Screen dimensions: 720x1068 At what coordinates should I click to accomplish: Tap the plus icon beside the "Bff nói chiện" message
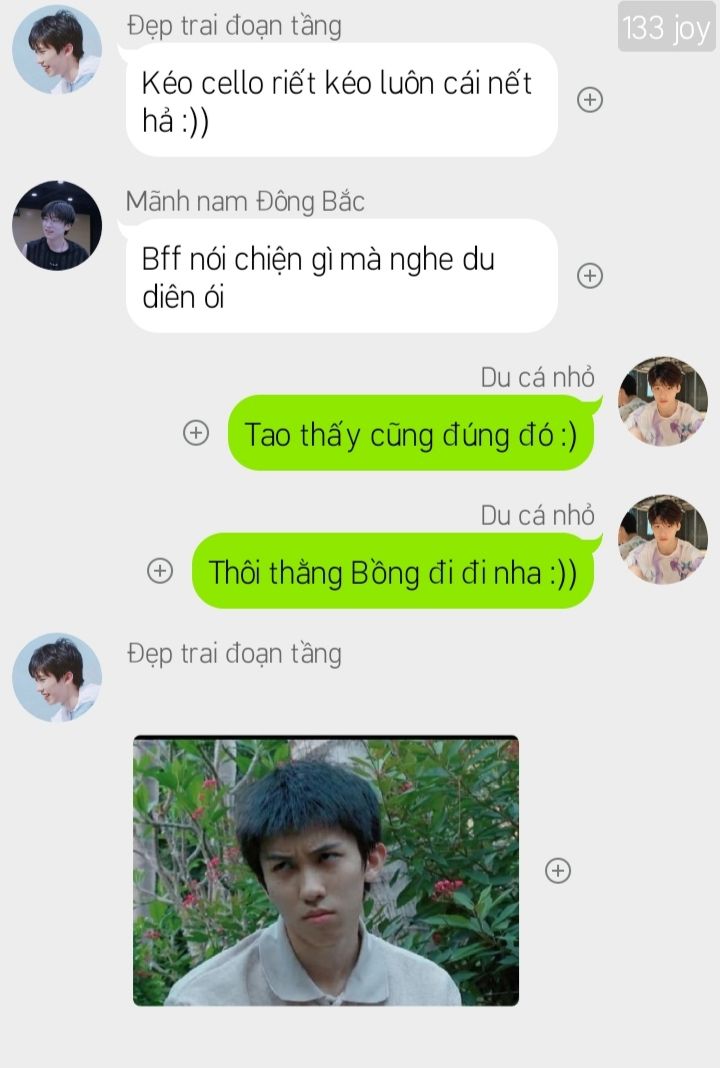[590, 276]
